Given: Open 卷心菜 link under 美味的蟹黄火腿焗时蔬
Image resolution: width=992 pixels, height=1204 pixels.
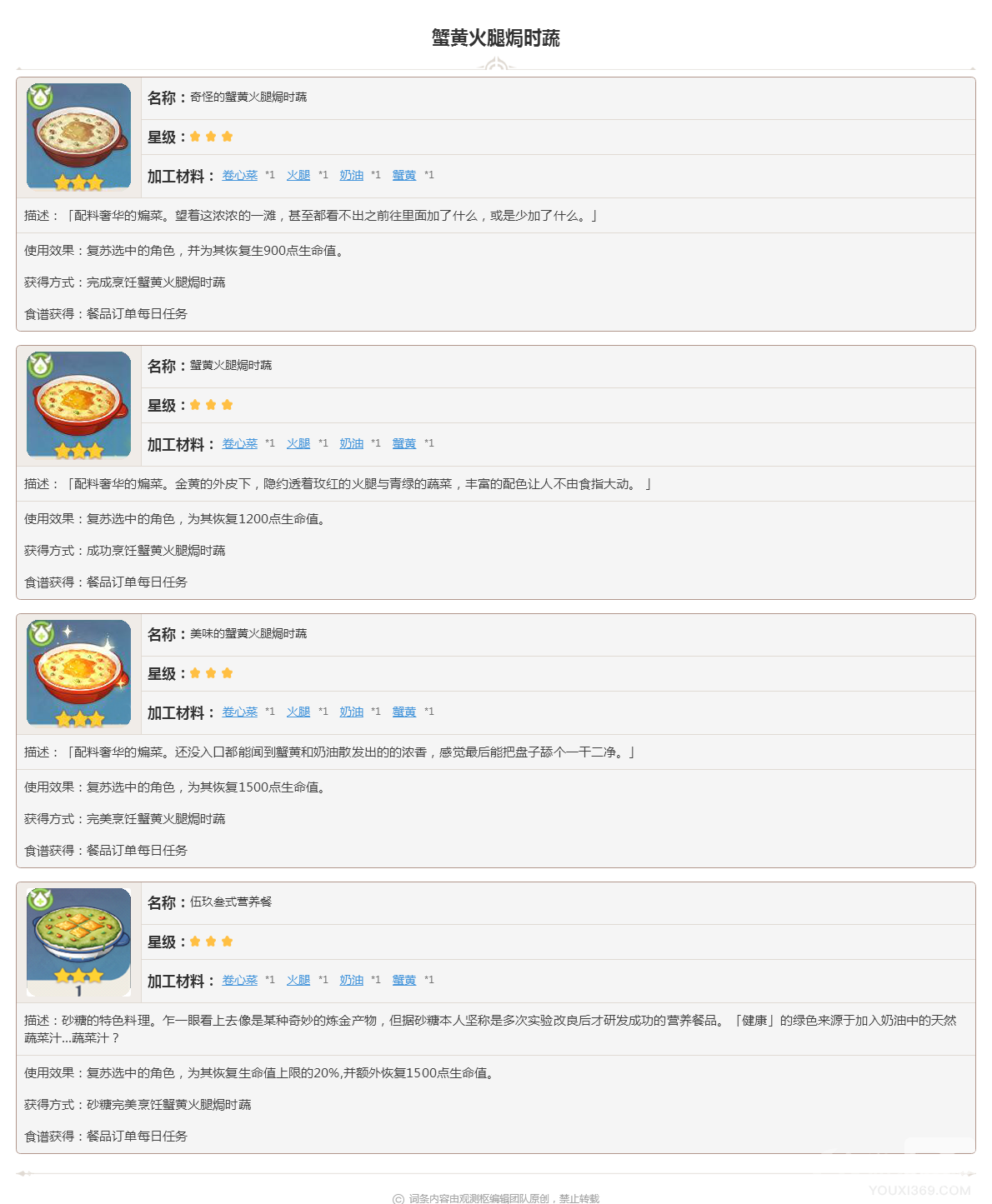Looking at the screenshot, I should pyautogui.click(x=239, y=712).
